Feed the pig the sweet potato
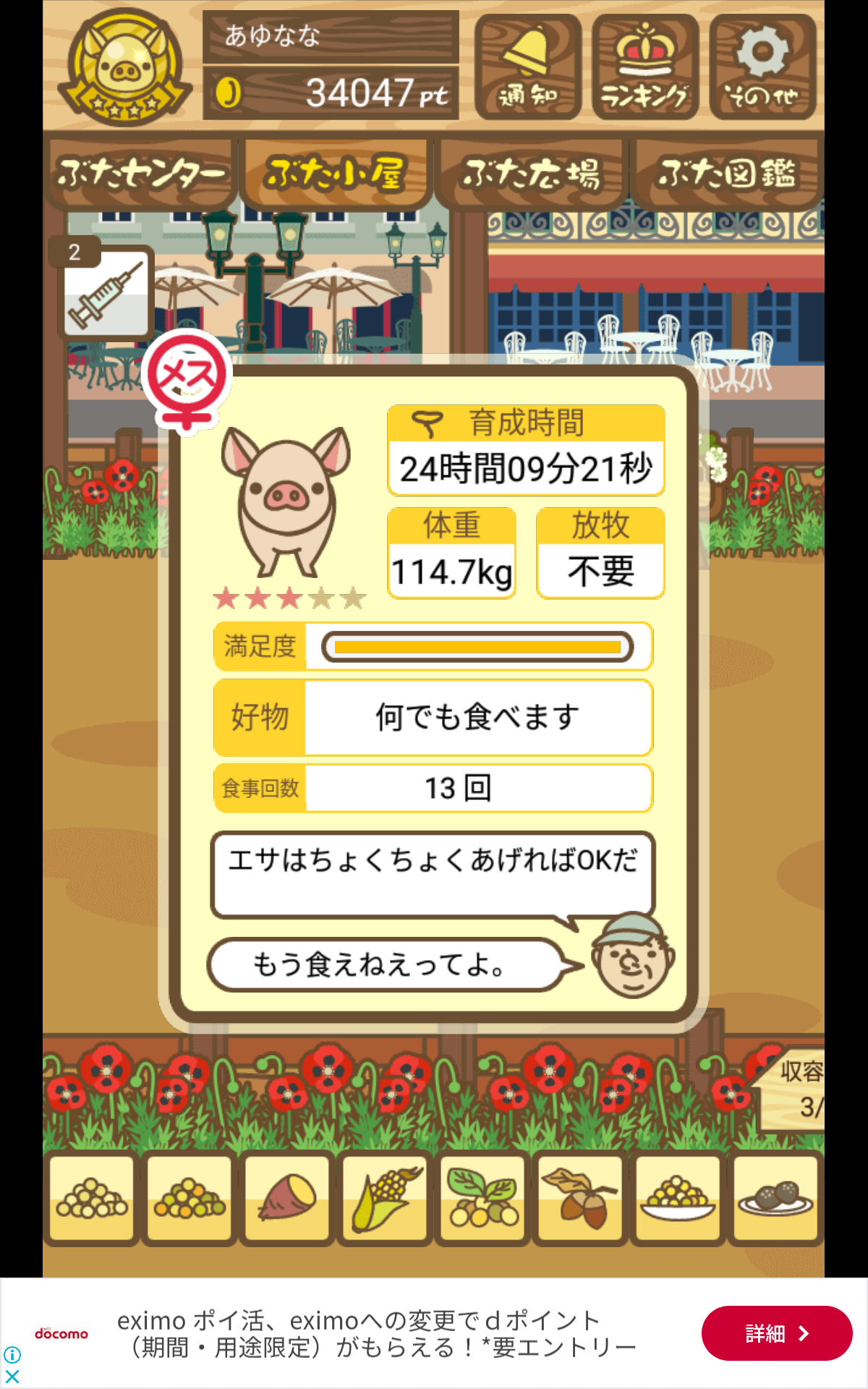This screenshot has width=868, height=1389. pyautogui.click(x=286, y=1198)
